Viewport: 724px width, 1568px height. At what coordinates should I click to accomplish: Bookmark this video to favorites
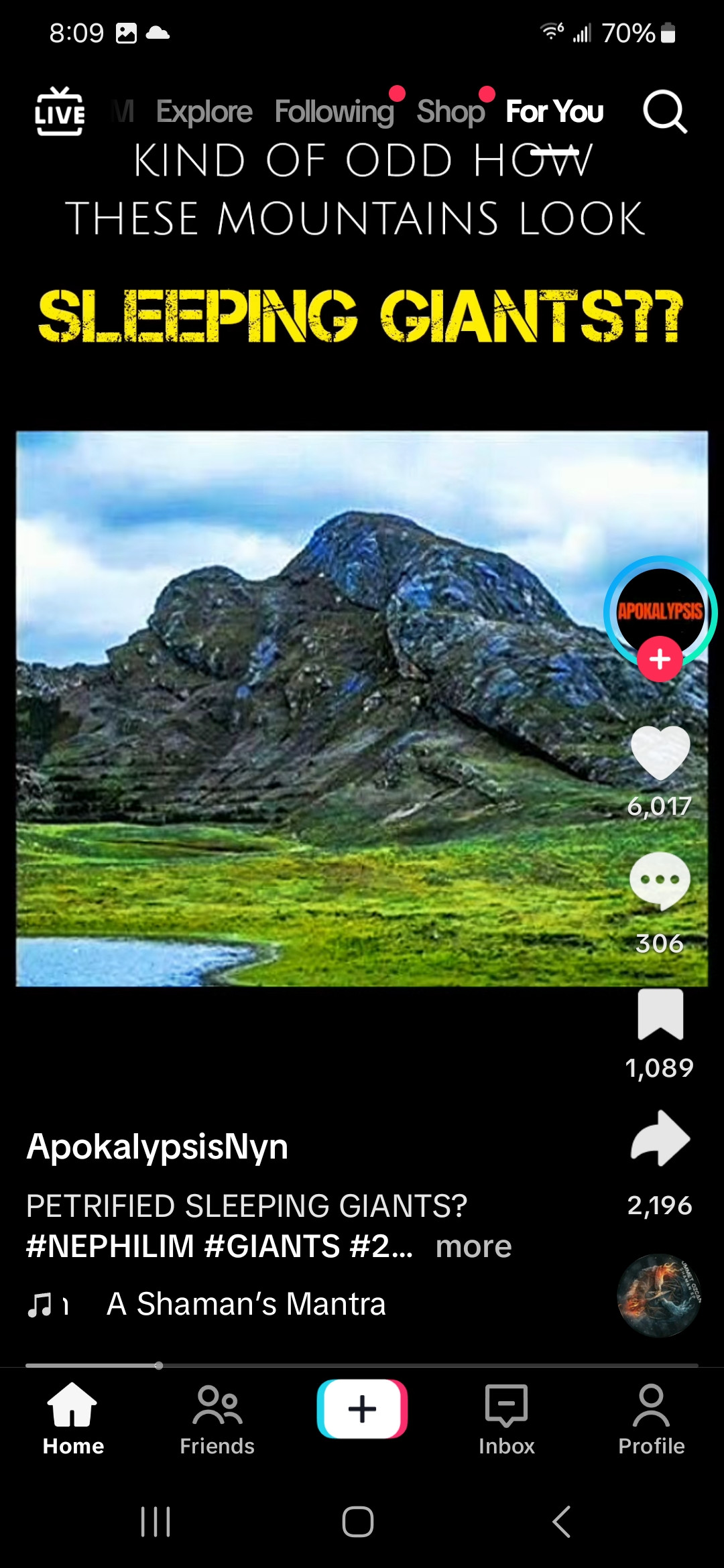(x=660, y=1015)
